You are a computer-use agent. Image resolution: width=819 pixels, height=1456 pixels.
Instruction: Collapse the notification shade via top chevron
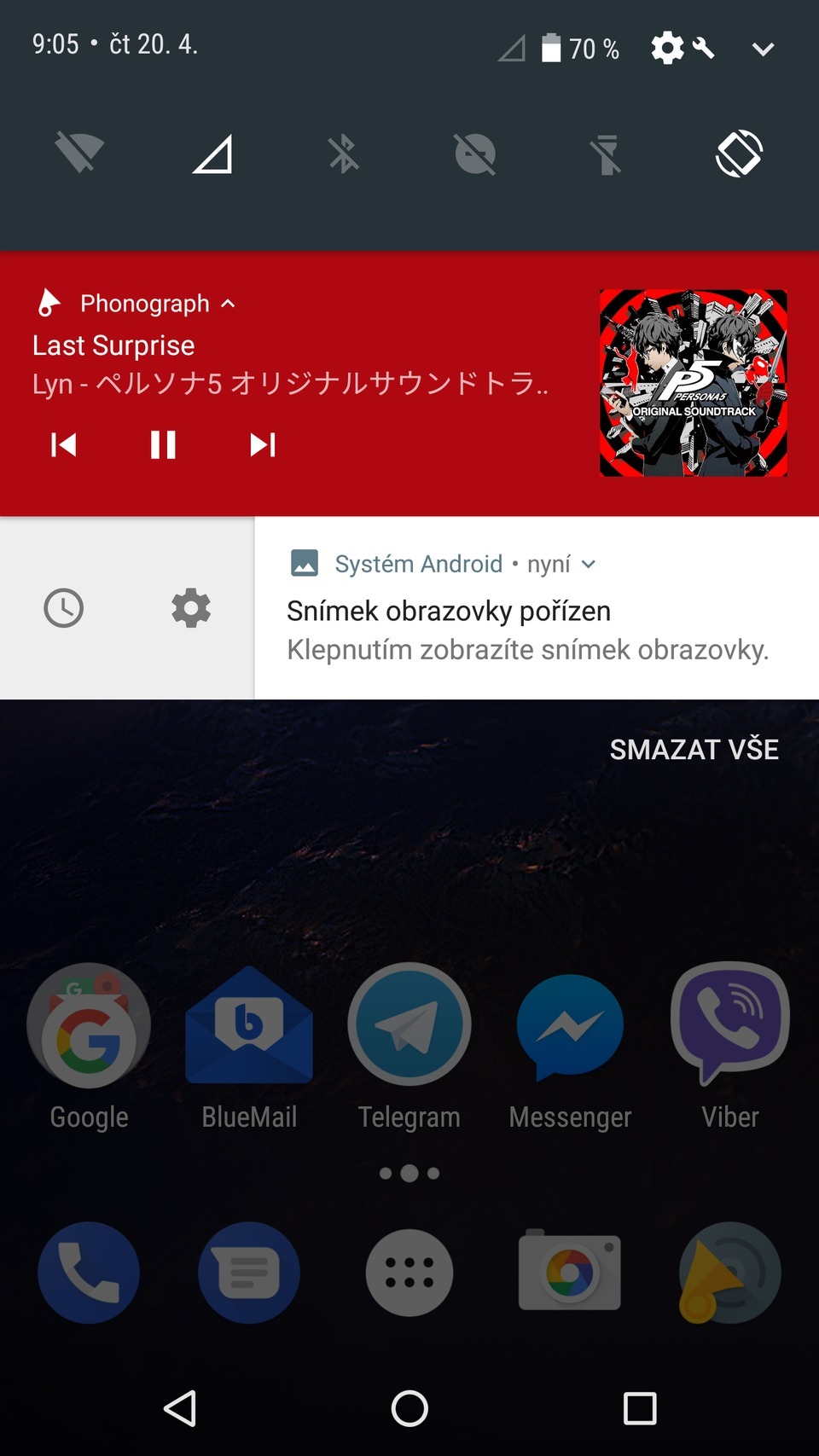pyautogui.click(x=762, y=49)
